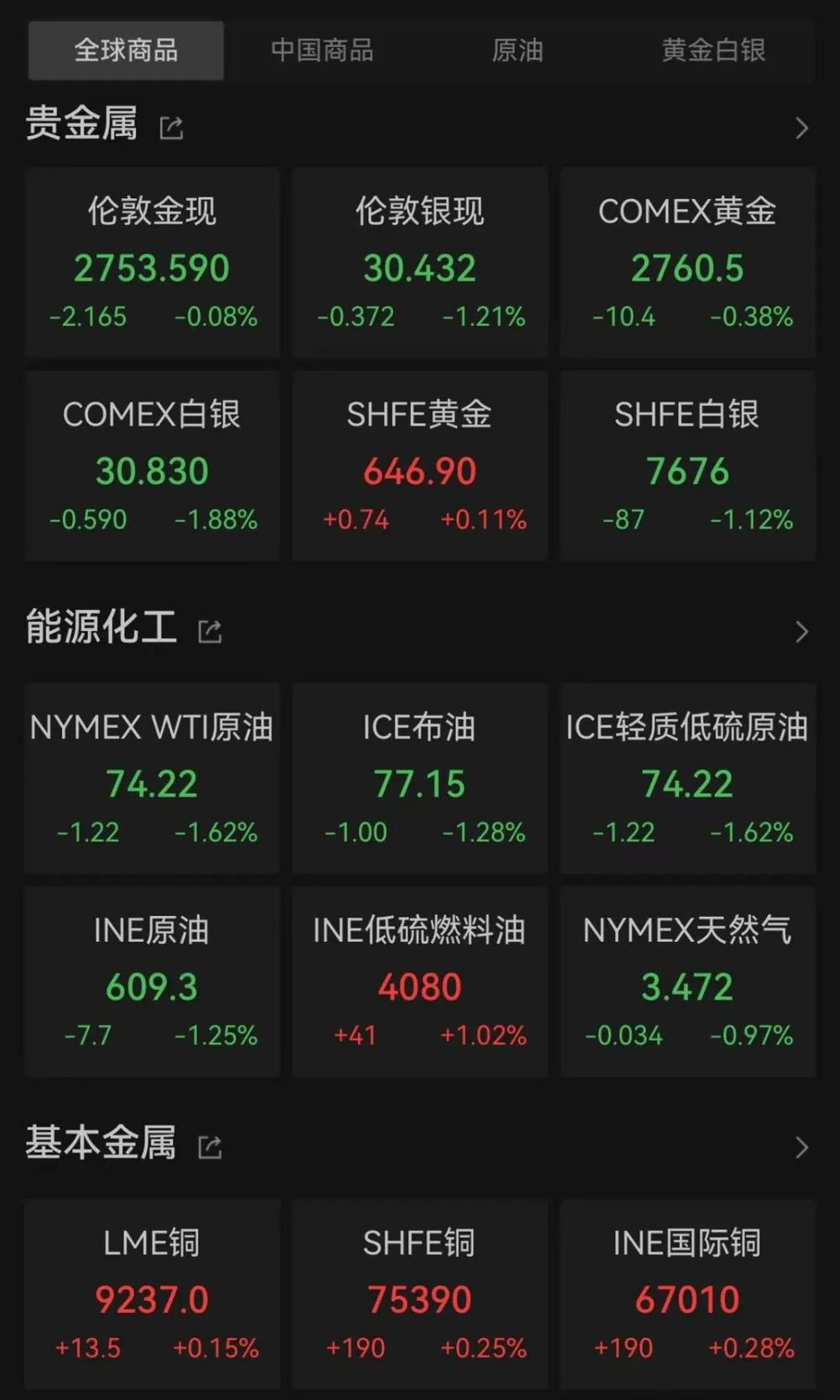Share the 能源化工 section
The height and width of the screenshot is (1400, 840).
210,631
